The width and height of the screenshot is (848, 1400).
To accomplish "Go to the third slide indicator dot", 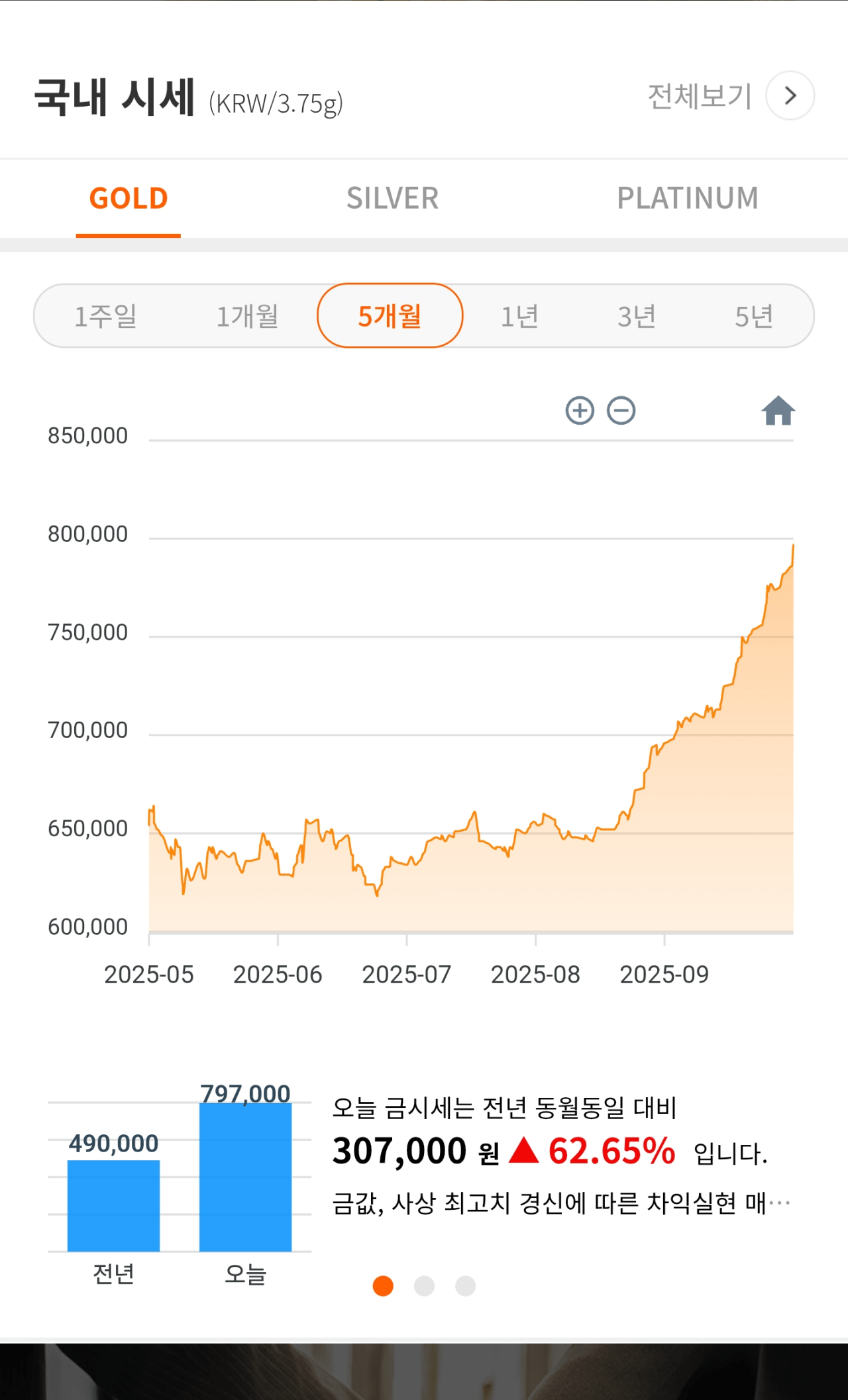I will click(x=465, y=1286).
